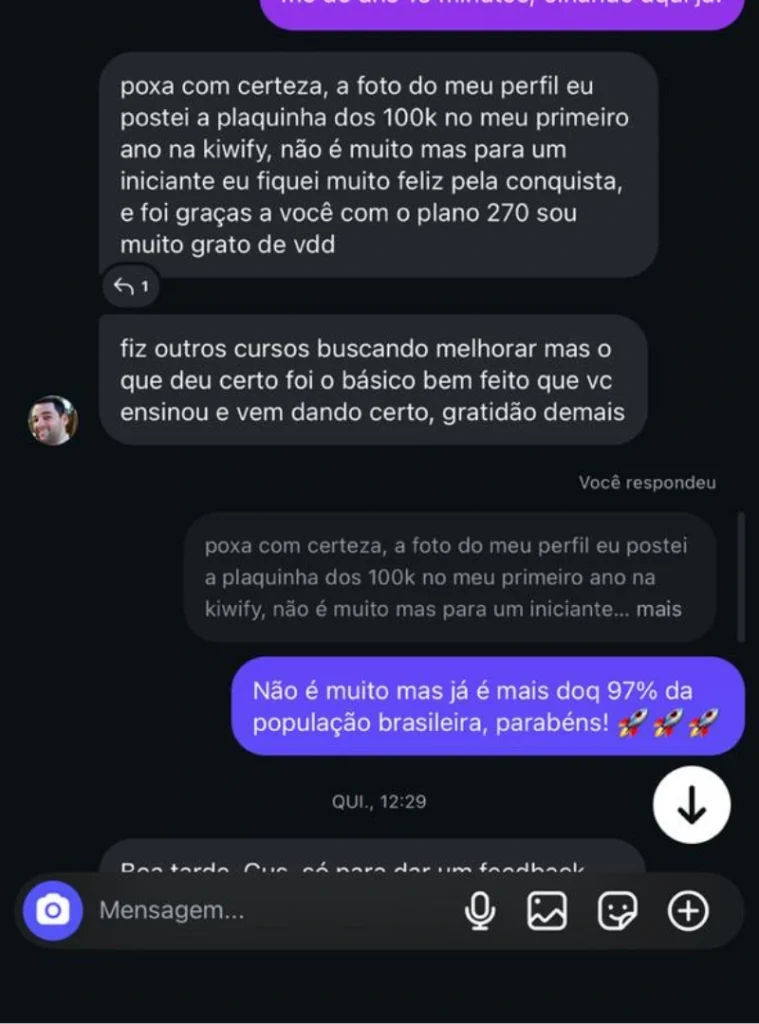Open the sender's profile picture
The height and width of the screenshot is (1024, 759).
tap(52, 420)
